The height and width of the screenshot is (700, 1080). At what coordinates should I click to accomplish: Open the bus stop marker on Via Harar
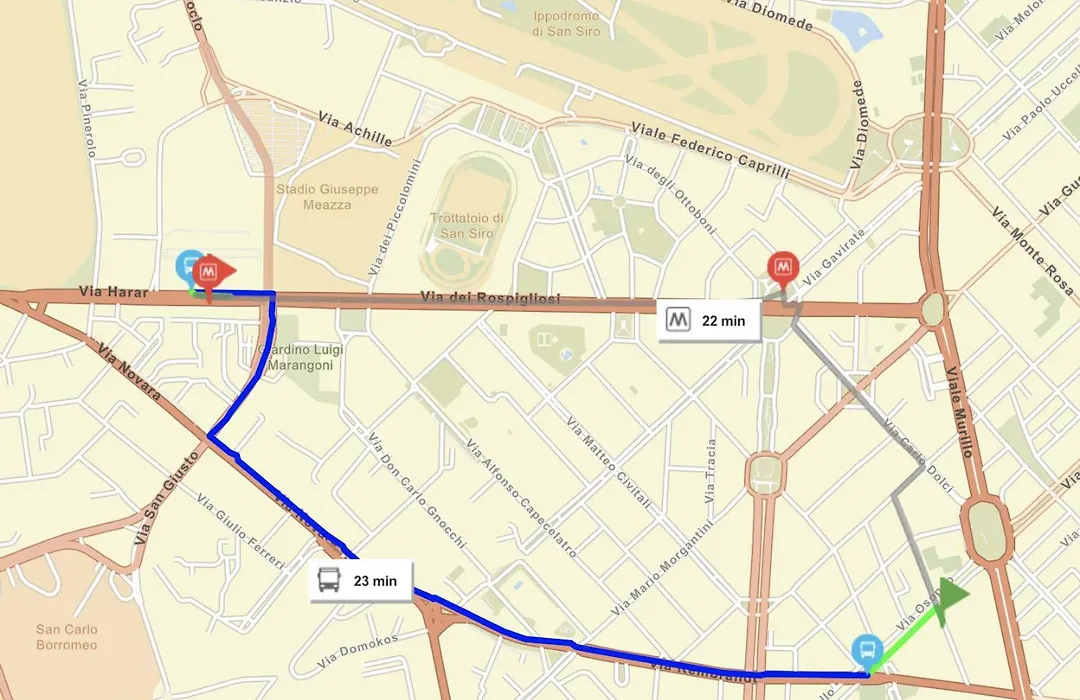click(187, 264)
